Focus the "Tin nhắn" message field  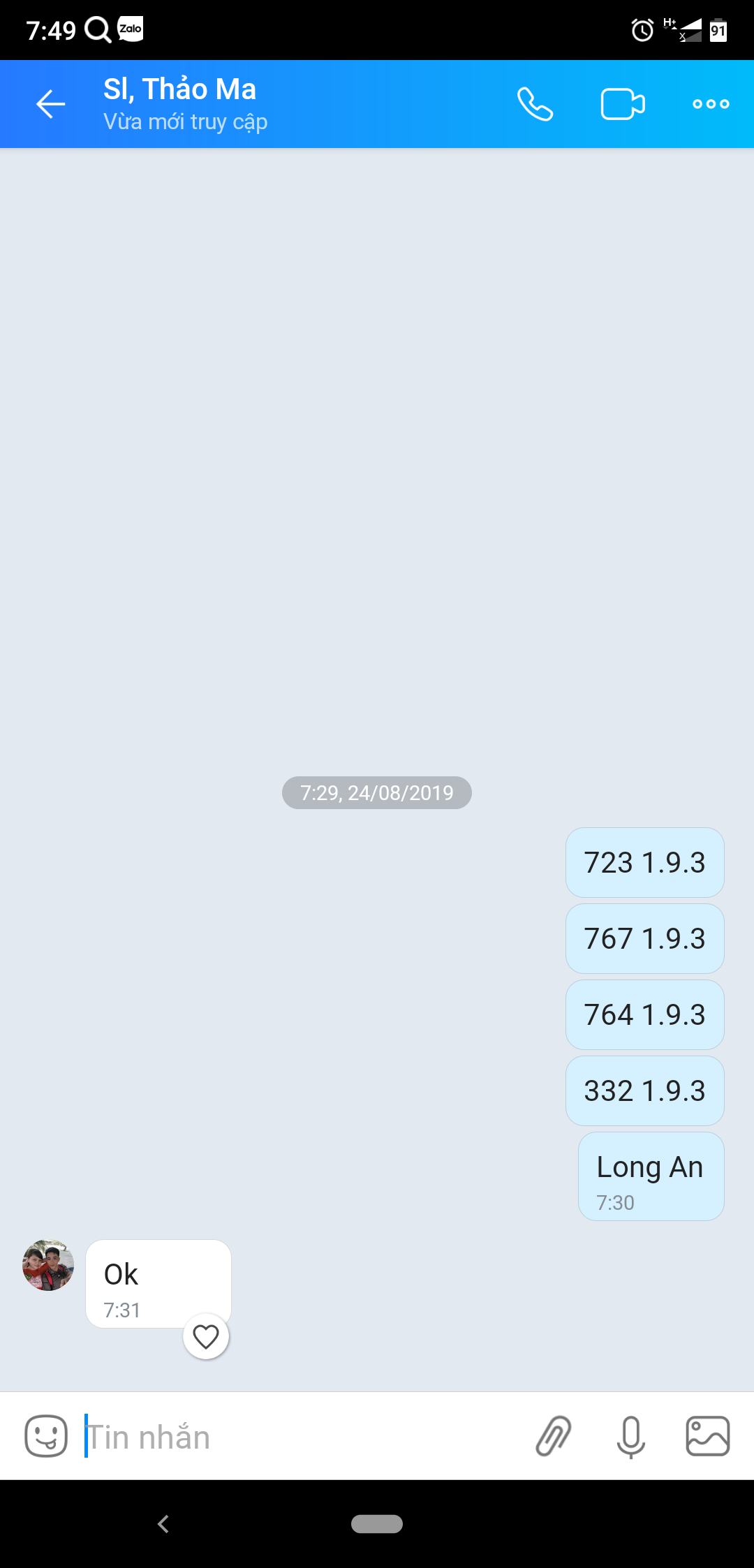click(x=300, y=1437)
